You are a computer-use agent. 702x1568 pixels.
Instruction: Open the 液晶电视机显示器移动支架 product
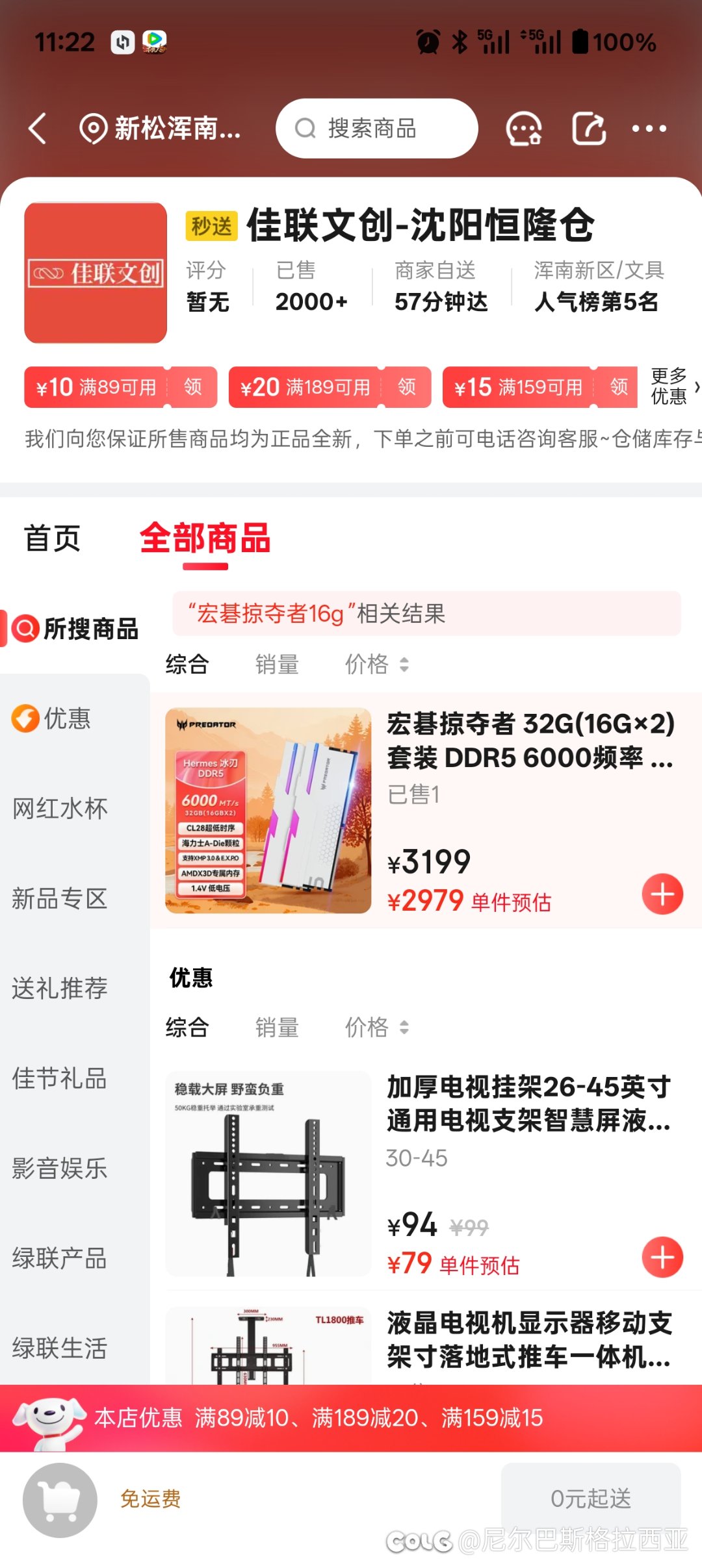click(529, 1339)
